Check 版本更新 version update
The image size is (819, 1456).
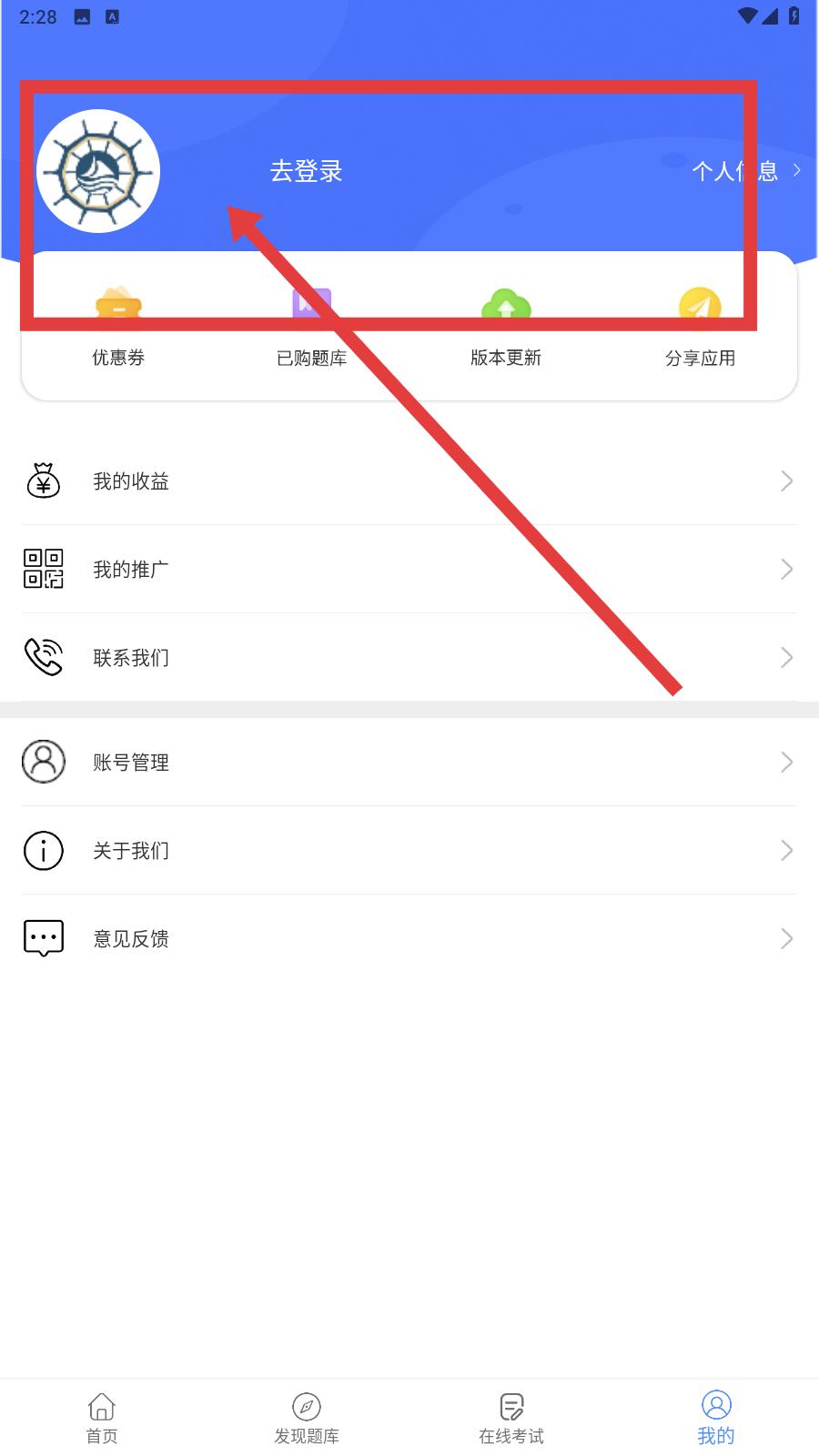pyautogui.click(x=506, y=328)
